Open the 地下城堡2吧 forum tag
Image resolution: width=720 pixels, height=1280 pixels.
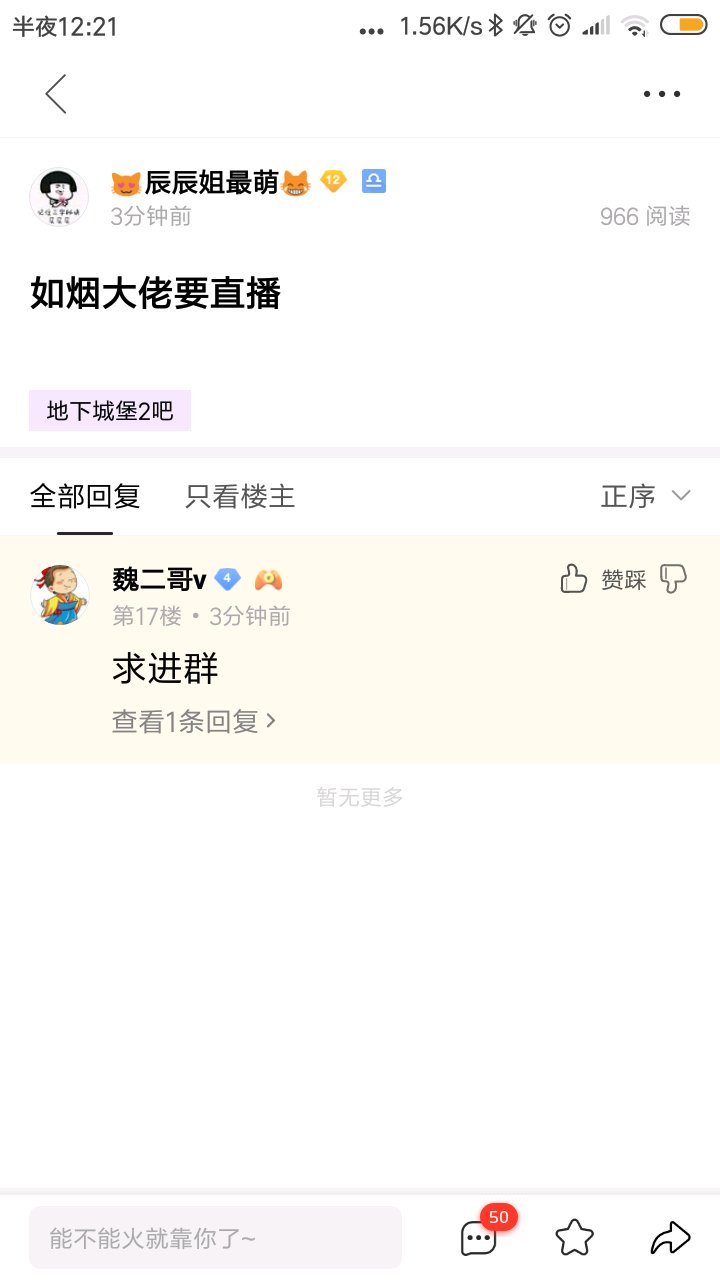(110, 410)
